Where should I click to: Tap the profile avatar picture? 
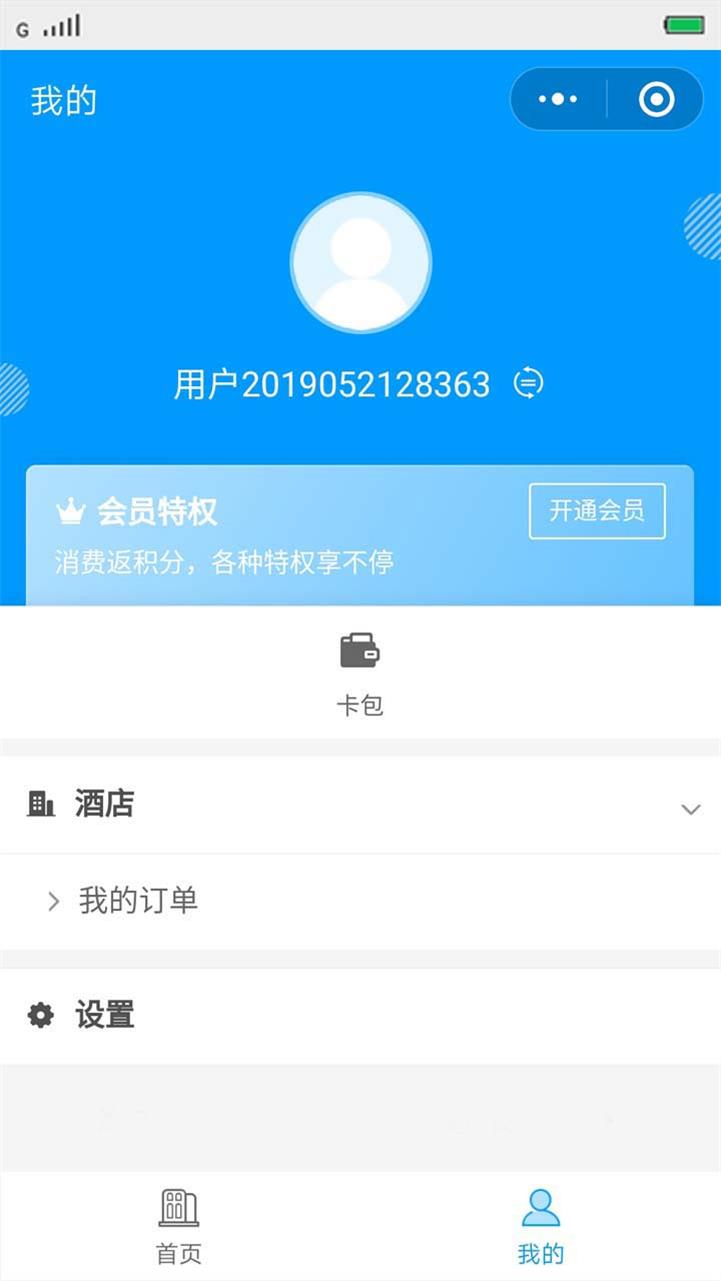tap(361, 262)
